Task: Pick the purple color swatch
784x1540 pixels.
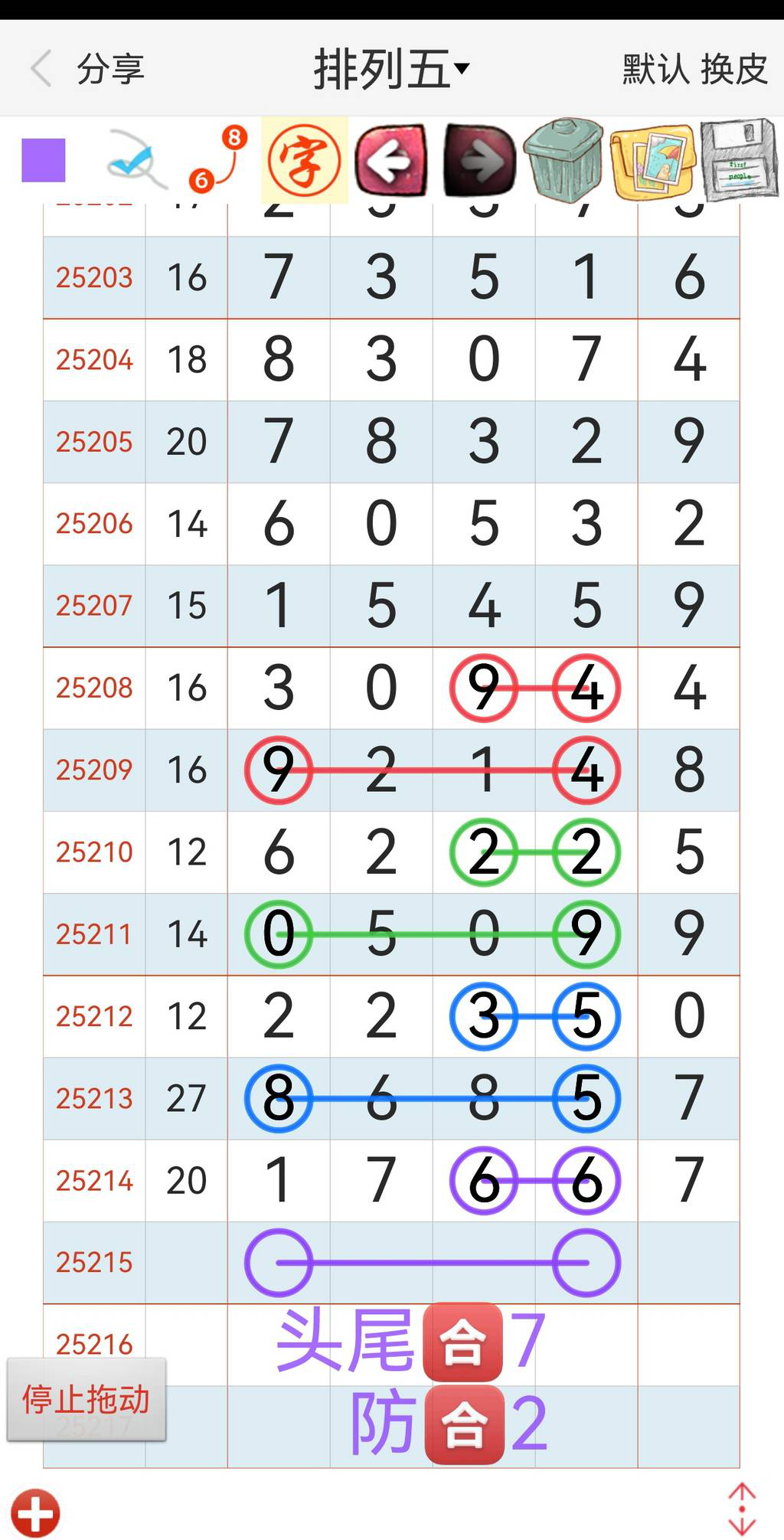Action: click(x=44, y=160)
